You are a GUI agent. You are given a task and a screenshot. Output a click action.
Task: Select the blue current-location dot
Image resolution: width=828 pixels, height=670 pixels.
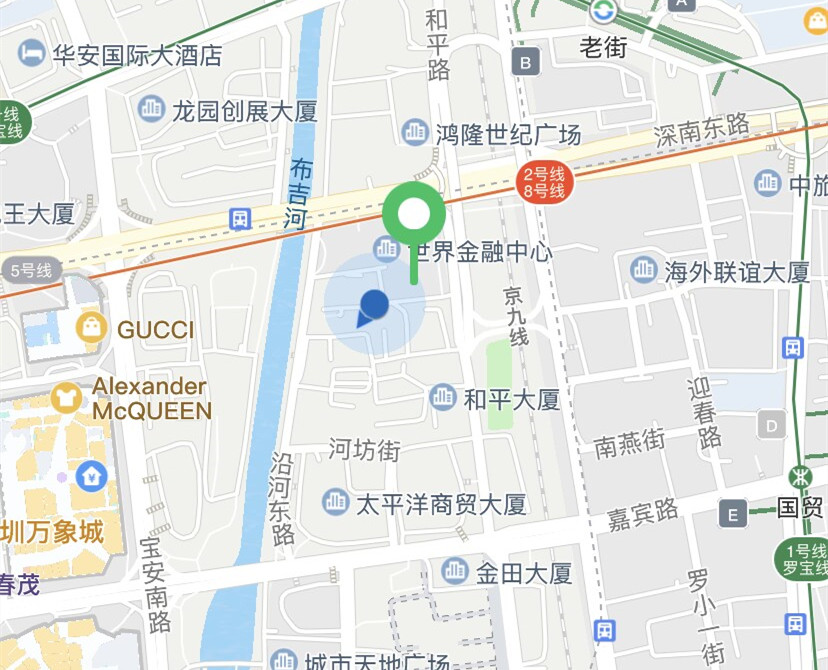tap(373, 304)
